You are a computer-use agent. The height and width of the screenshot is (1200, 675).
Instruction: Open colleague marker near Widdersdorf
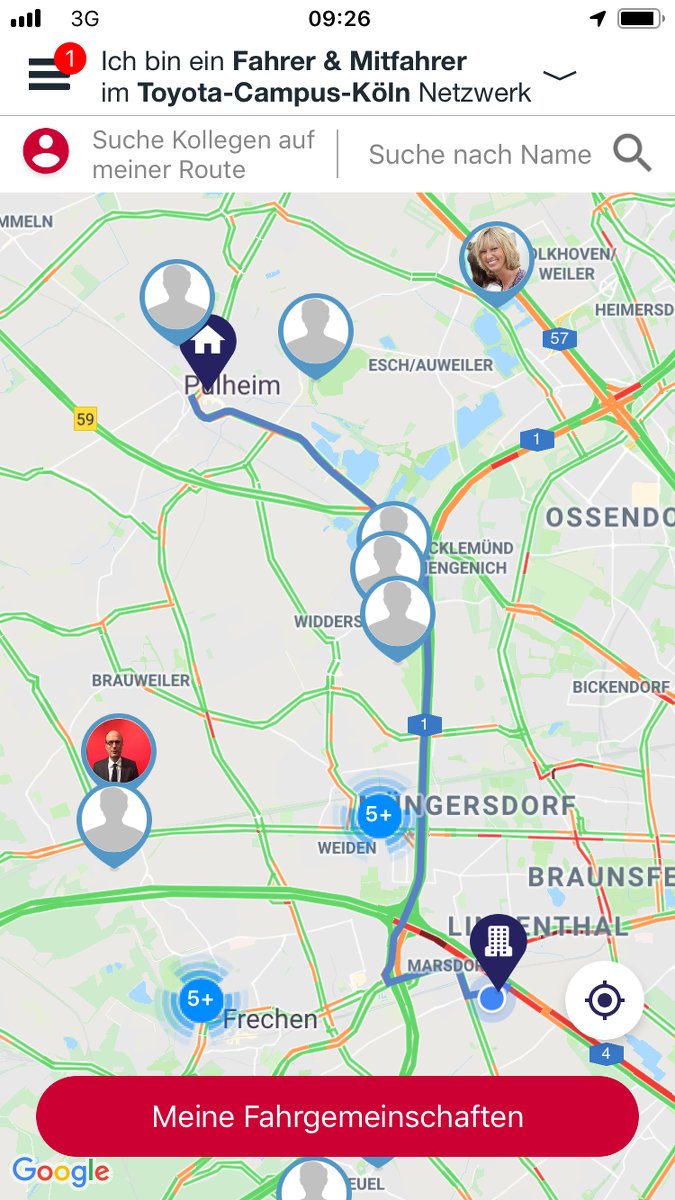[398, 614]
